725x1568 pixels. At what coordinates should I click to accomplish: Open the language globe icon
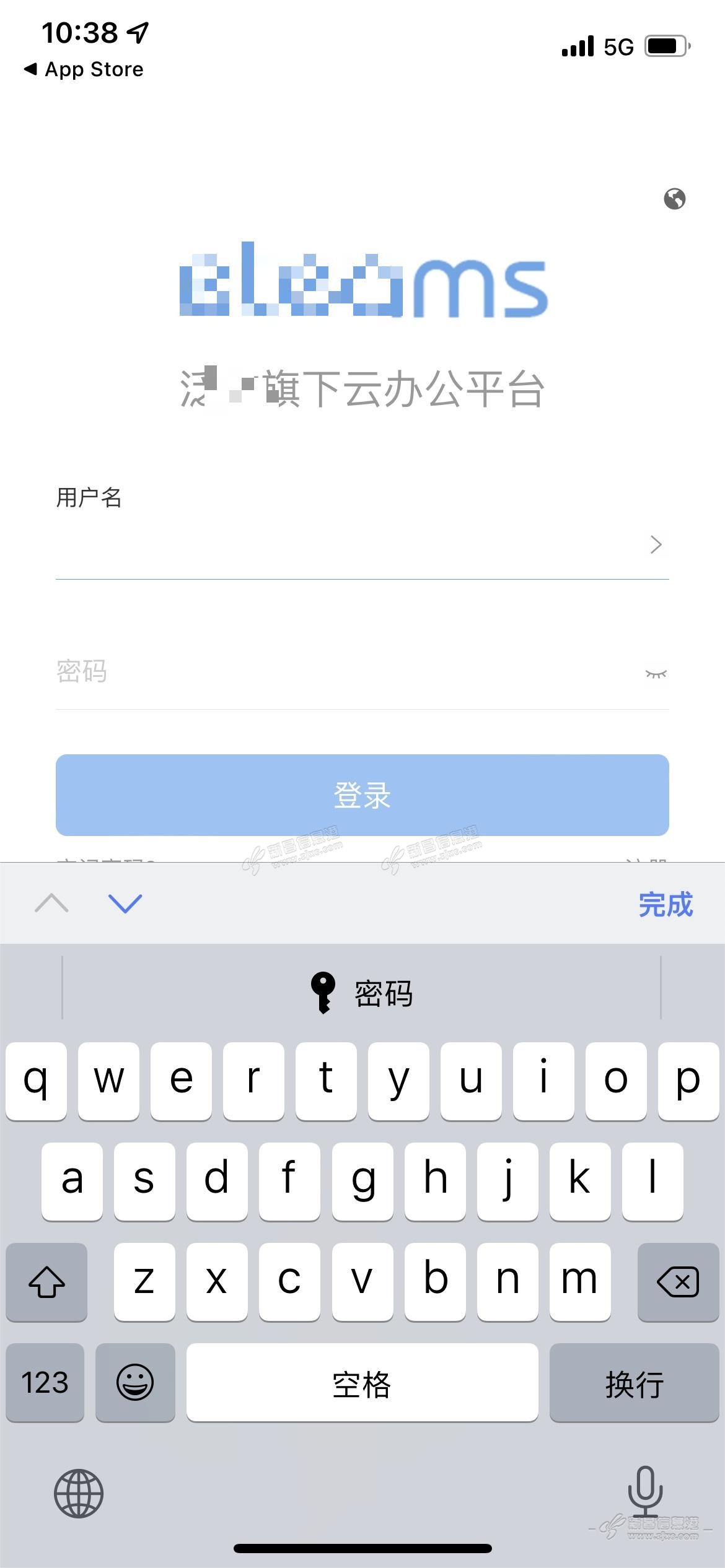pyautogui.click(x=674, y=199)
